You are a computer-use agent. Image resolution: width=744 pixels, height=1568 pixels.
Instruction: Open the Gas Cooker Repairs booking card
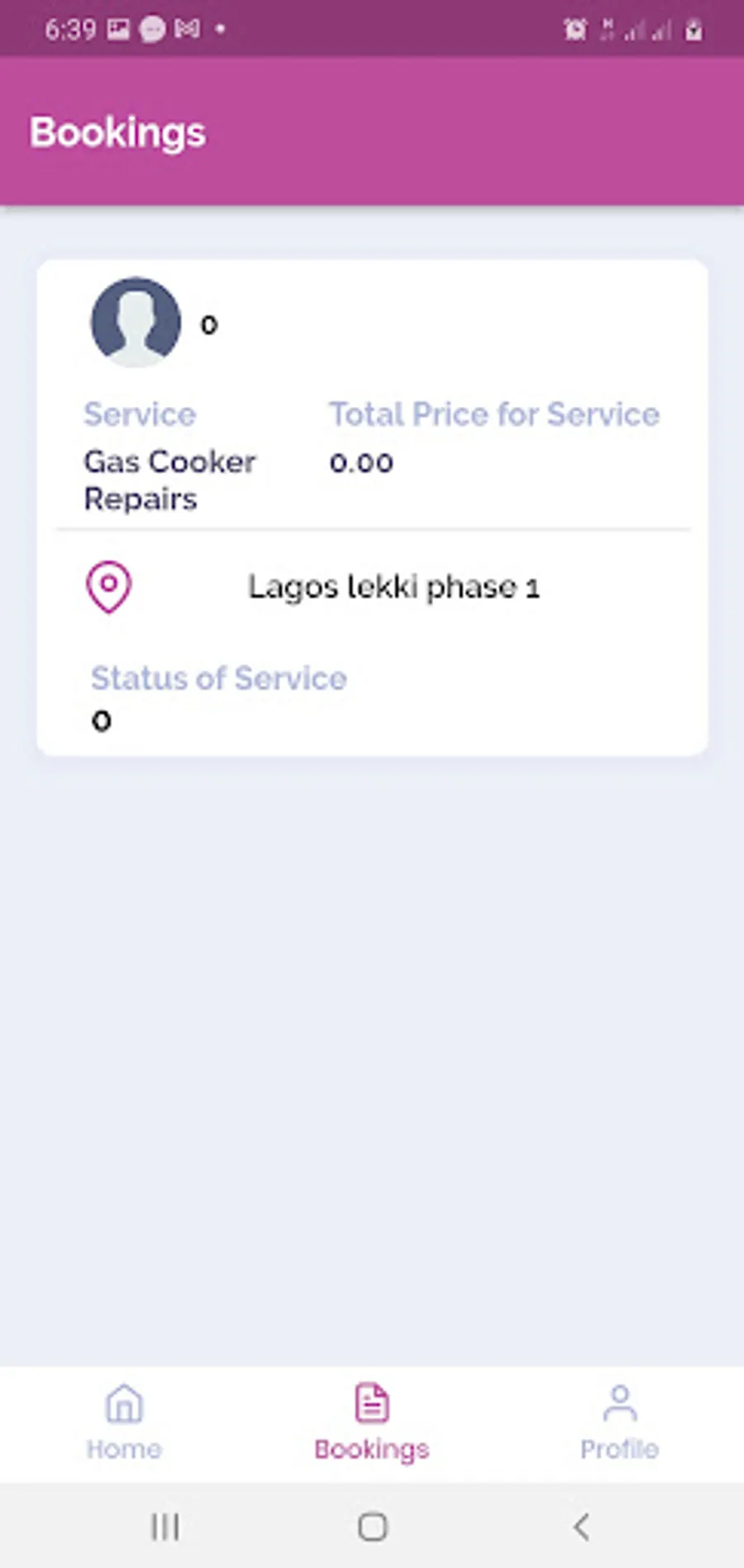[372, 506]
